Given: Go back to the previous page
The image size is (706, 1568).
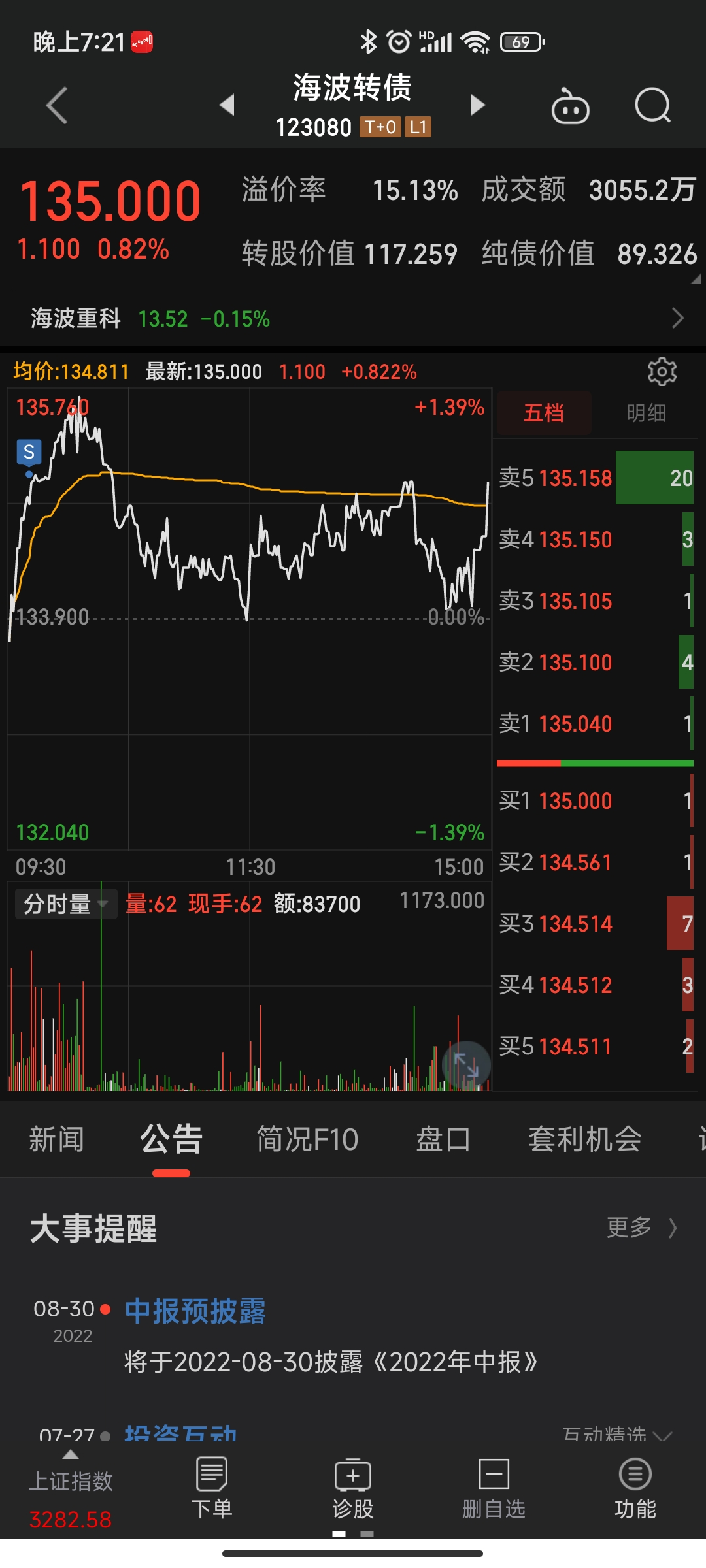Looking at the screenshot, I should point(58,105).
